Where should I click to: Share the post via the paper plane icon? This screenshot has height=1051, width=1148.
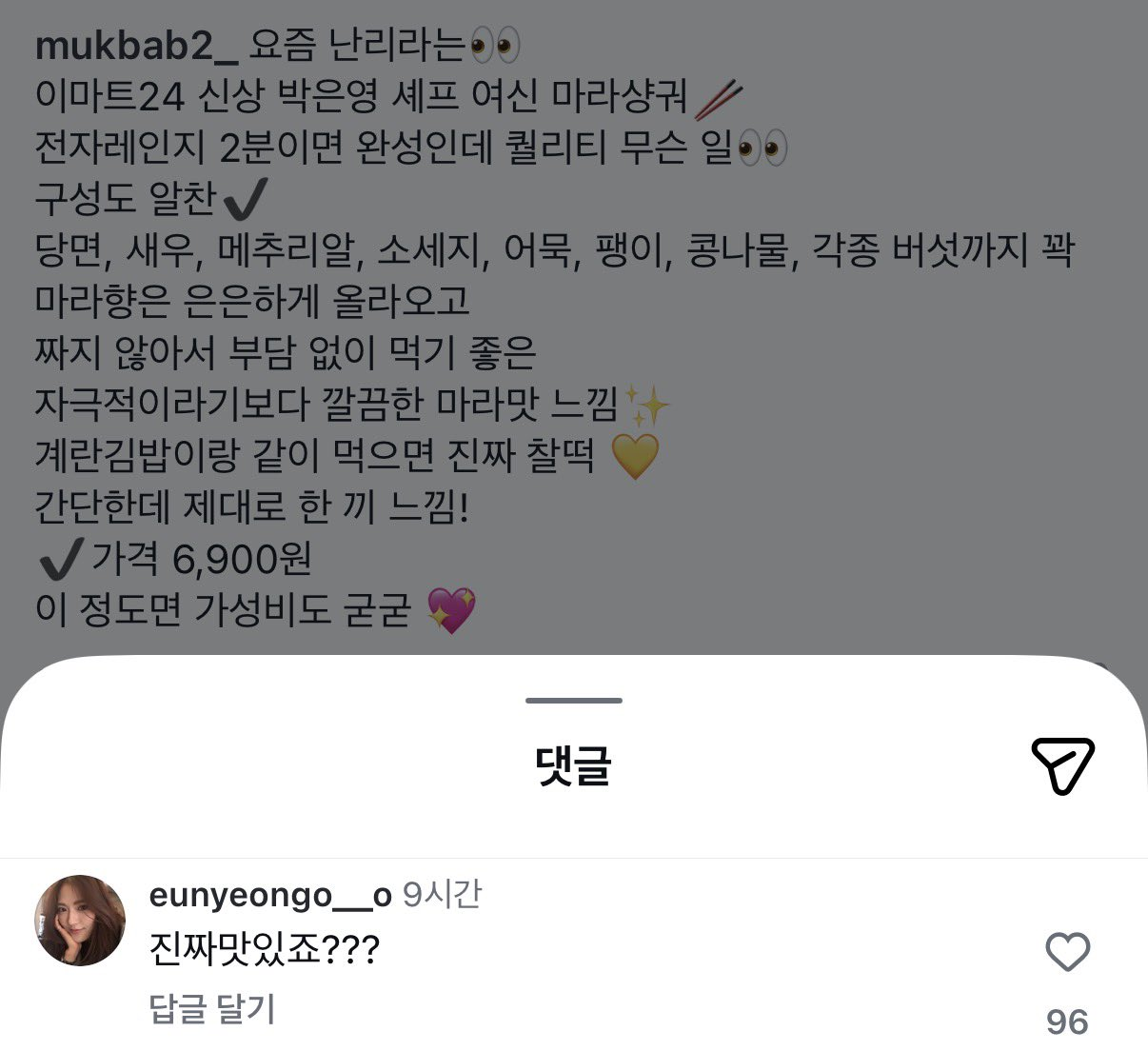1062,765
